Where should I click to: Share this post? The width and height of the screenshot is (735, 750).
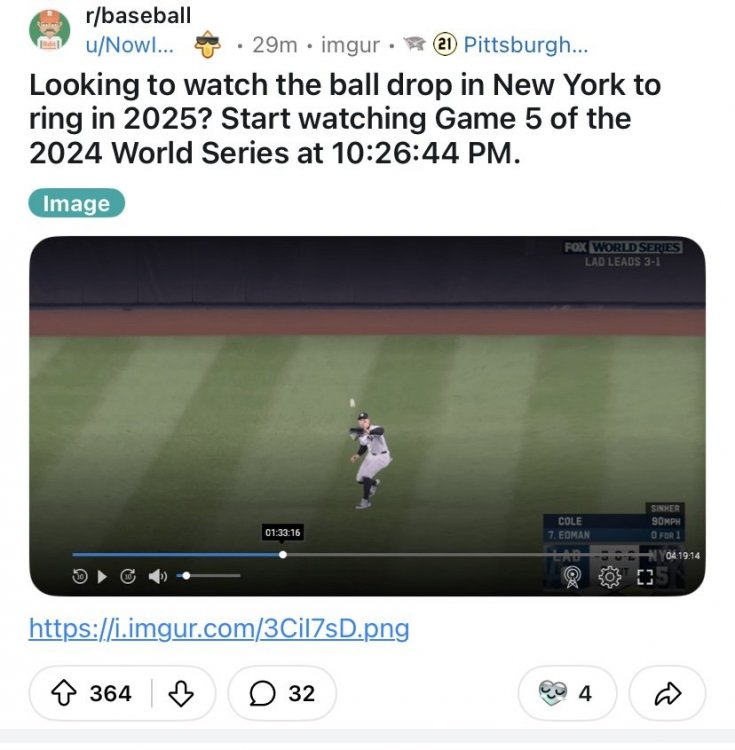[x=667, y=693]
